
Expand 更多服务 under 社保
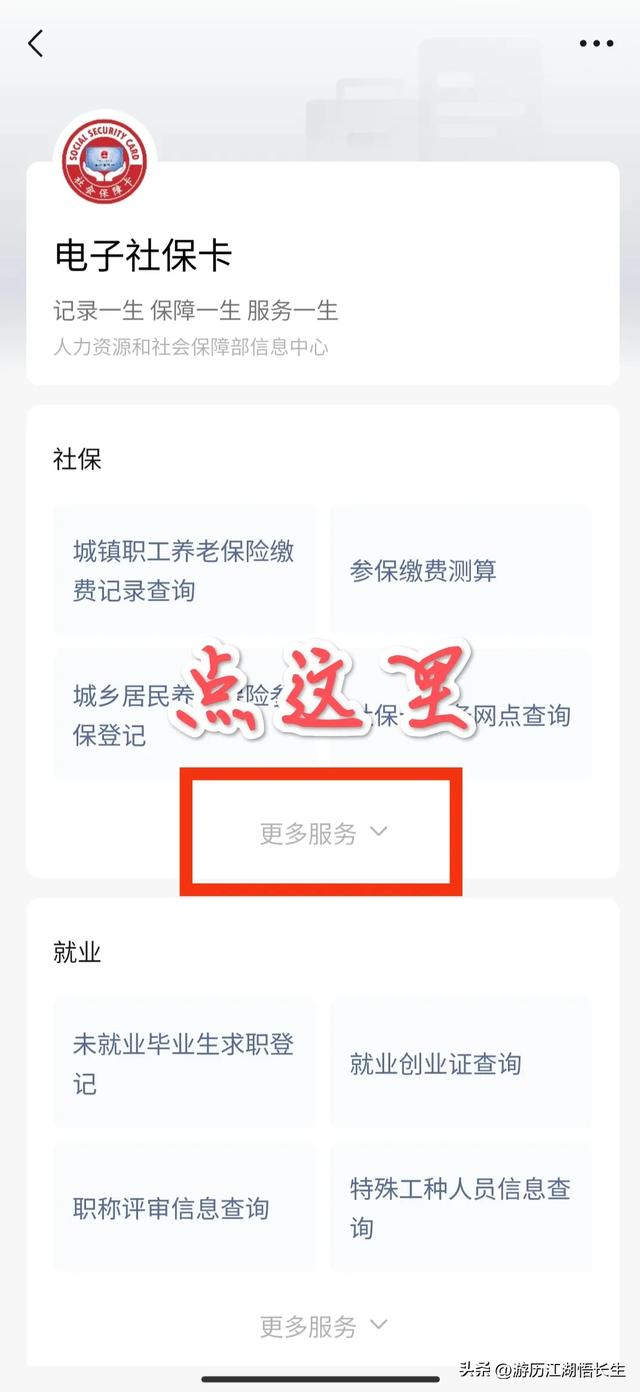(322, 833)
